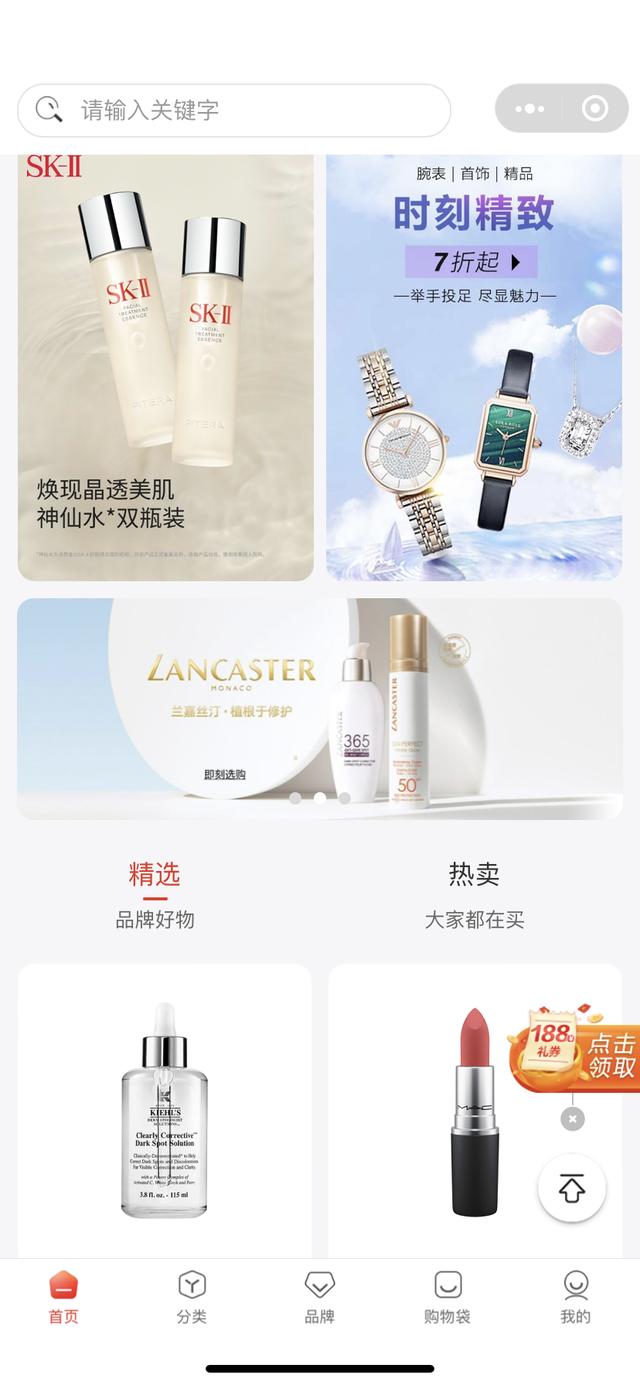Switch to the 分类 tab
Screen dimensions: 640x1385
pos(191,1297)
